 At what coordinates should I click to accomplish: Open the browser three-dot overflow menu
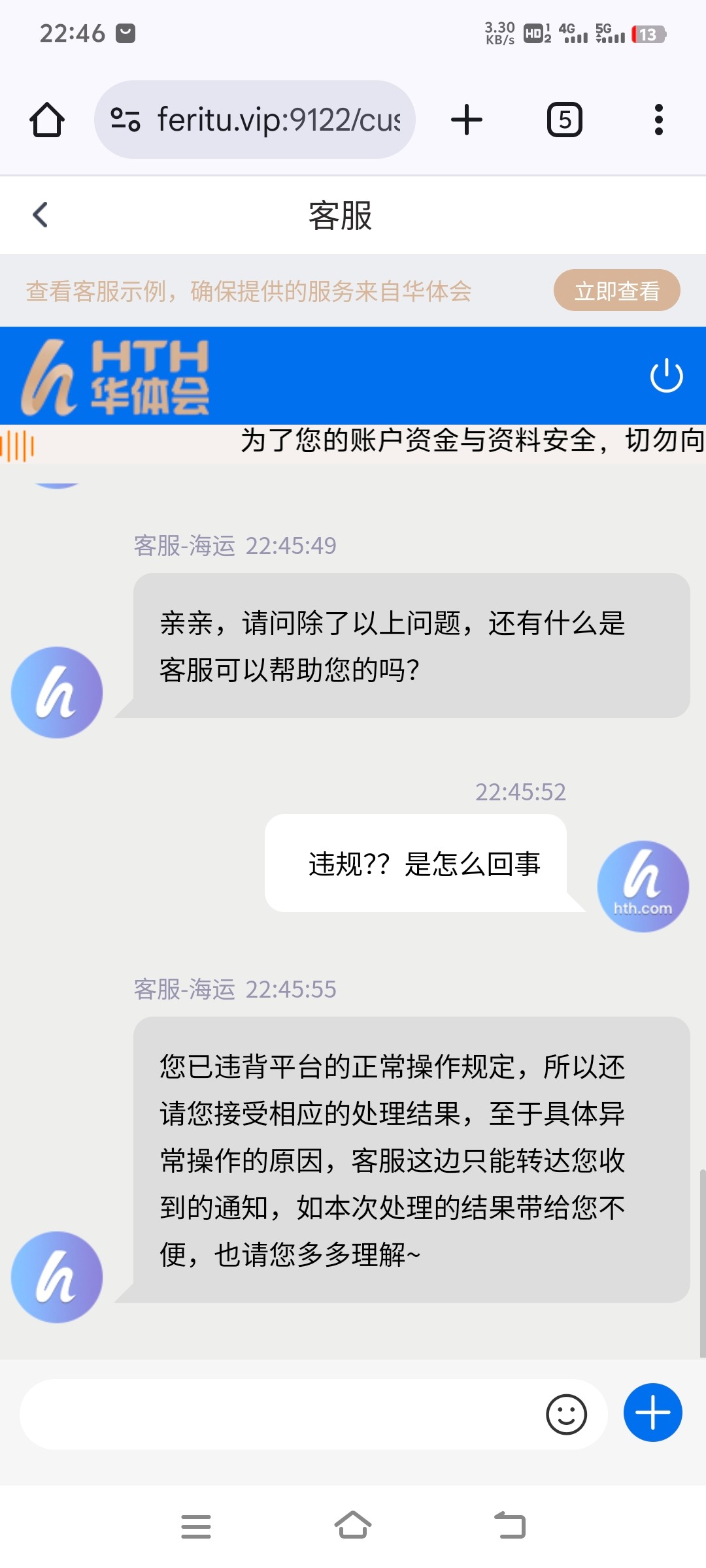click(660, 120)
